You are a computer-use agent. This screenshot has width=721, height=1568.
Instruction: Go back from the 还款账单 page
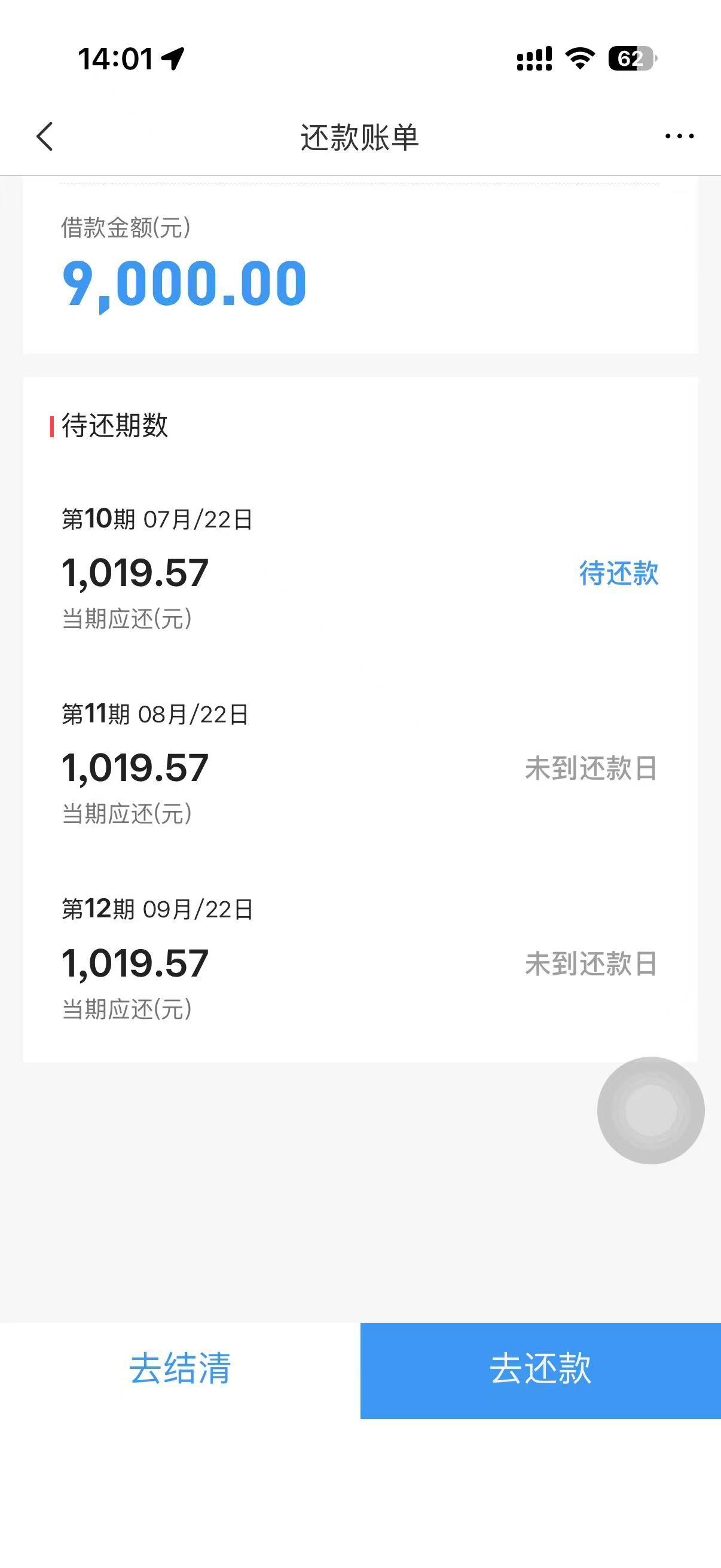(45, 136)
